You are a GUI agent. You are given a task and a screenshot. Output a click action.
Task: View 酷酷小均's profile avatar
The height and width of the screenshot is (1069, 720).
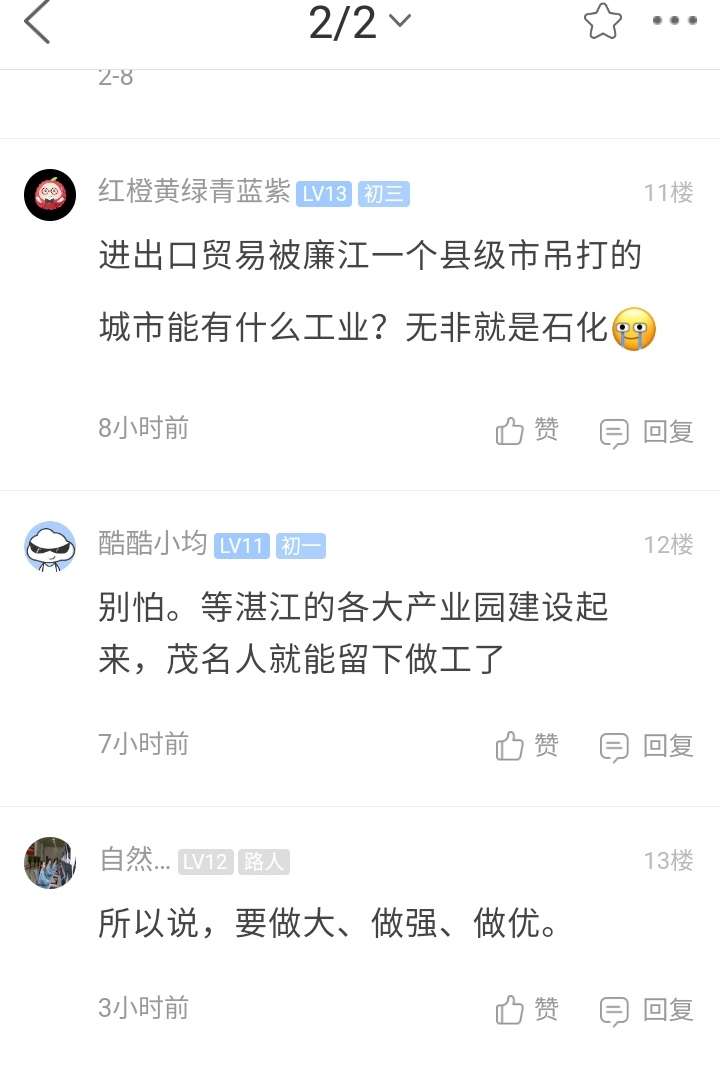coord(50,547)
